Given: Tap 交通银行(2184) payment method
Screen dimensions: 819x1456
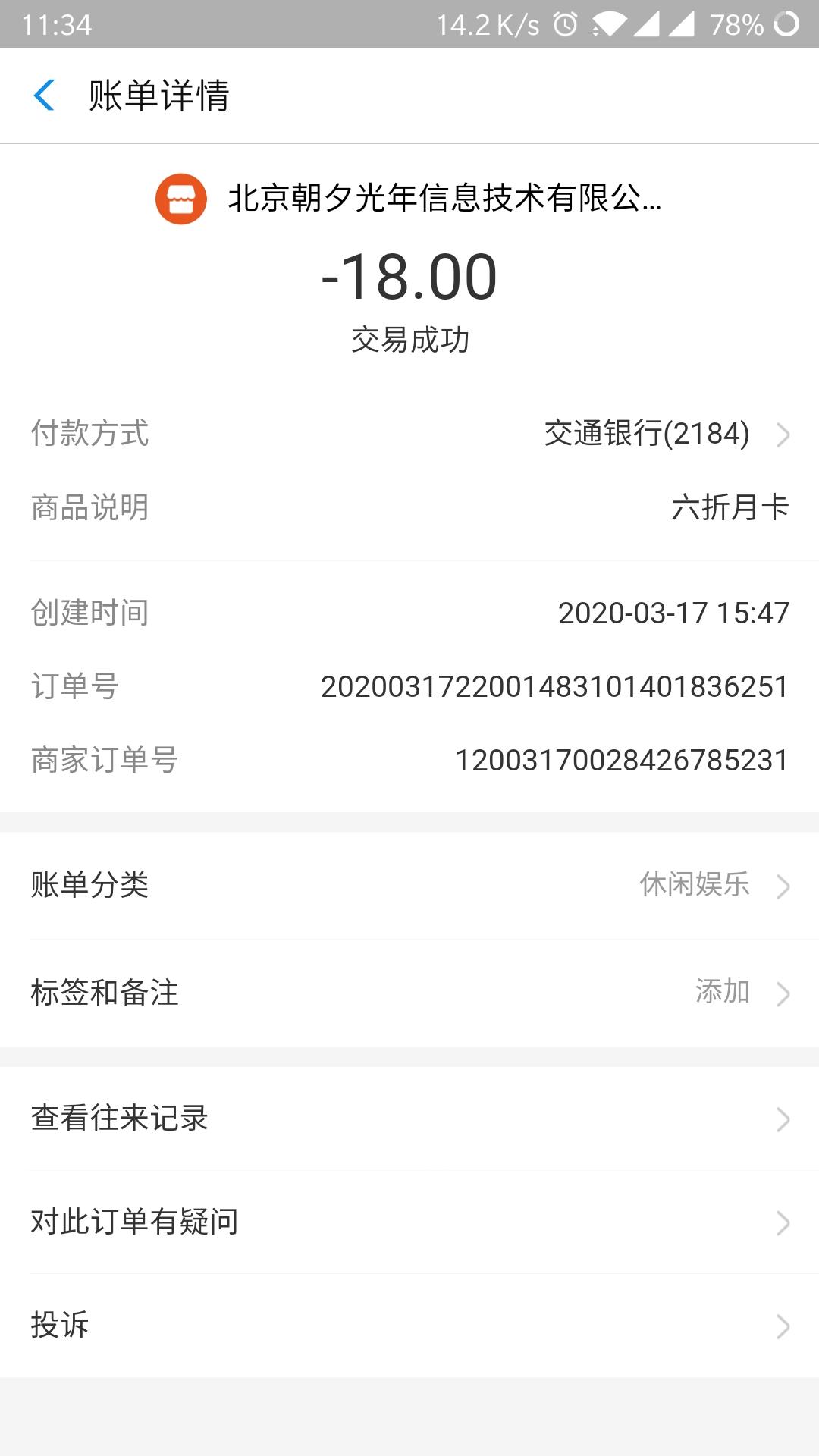Looking at the screenshot, I should [645, 434].
